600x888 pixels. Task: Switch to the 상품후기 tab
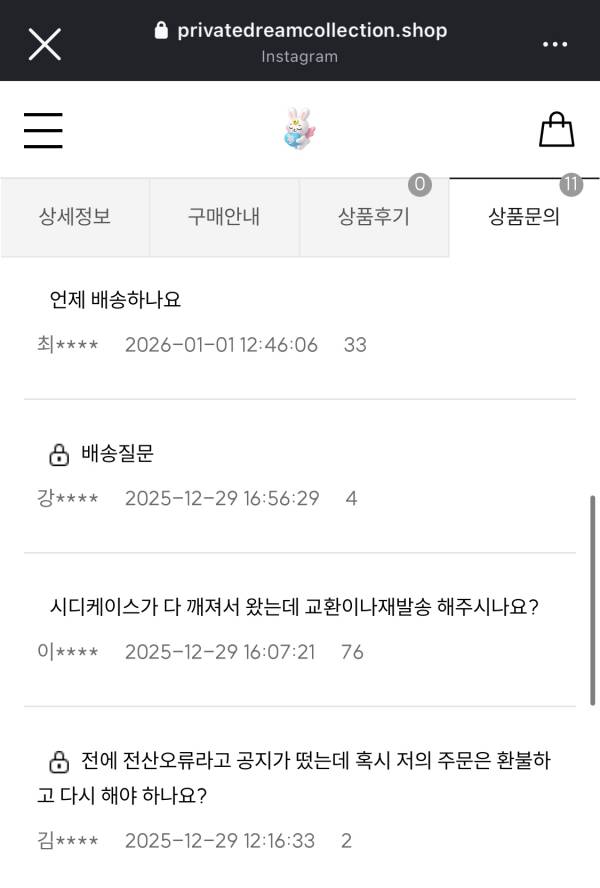tap(374, 217)
